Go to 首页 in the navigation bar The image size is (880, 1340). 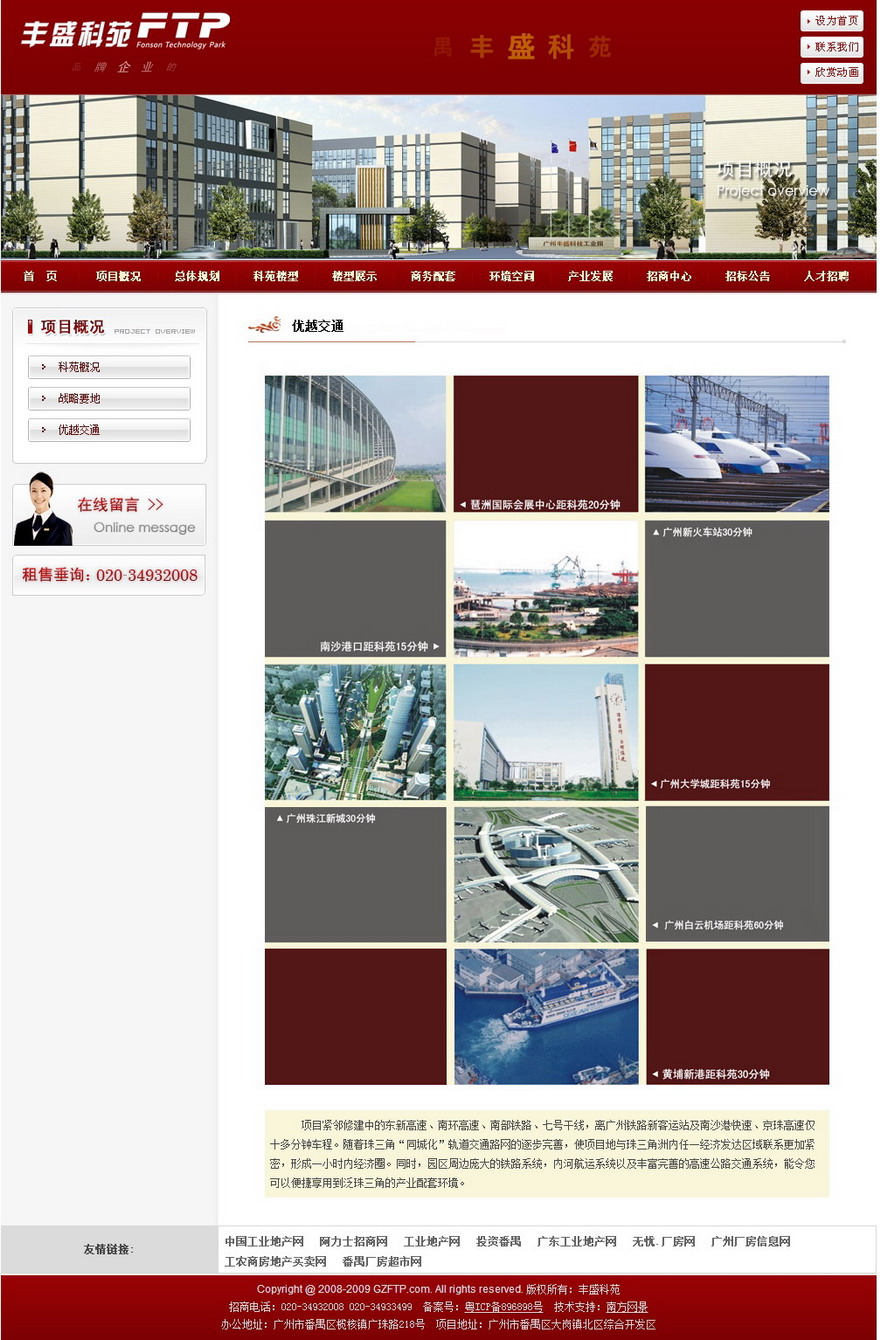click(x=40, y=276)
